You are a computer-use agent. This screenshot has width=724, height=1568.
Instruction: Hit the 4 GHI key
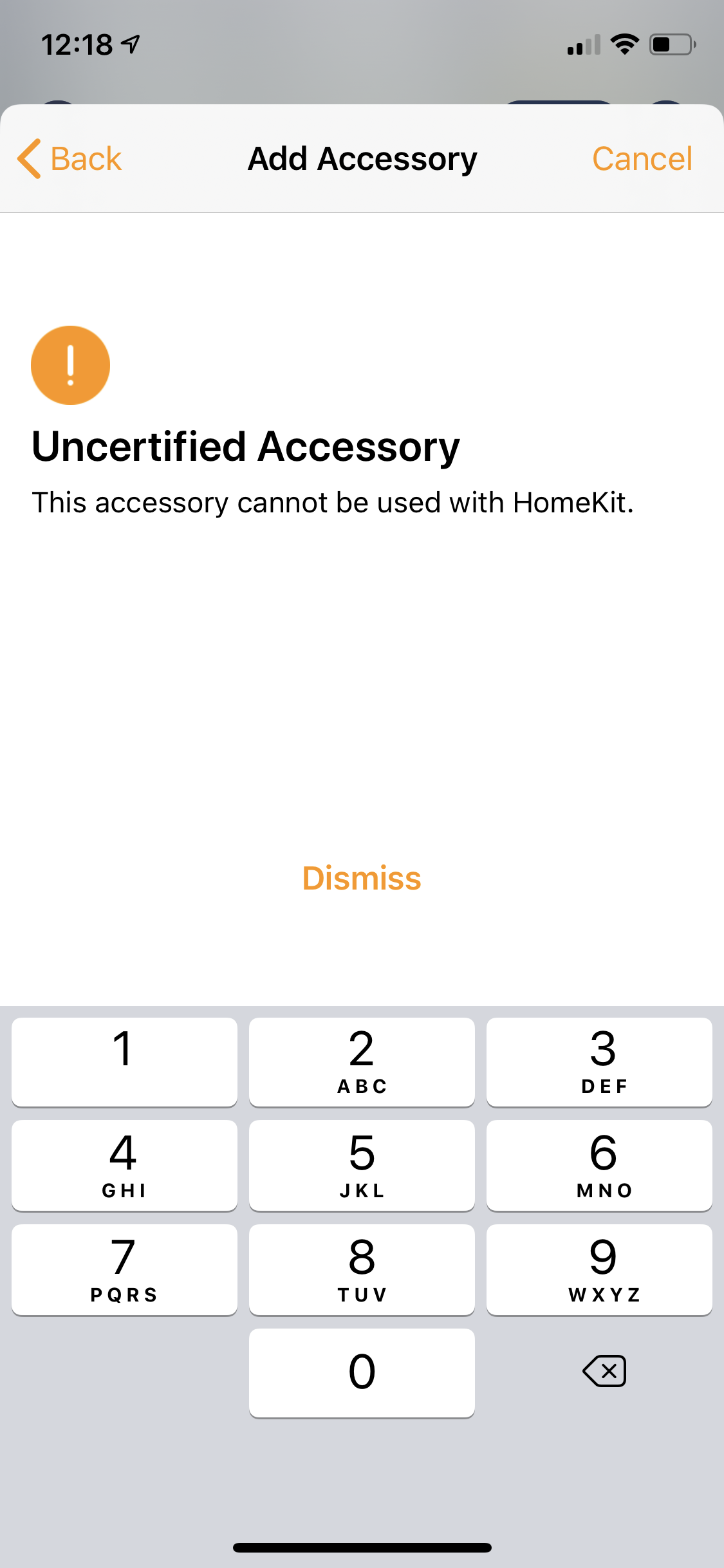(124, 1166)
